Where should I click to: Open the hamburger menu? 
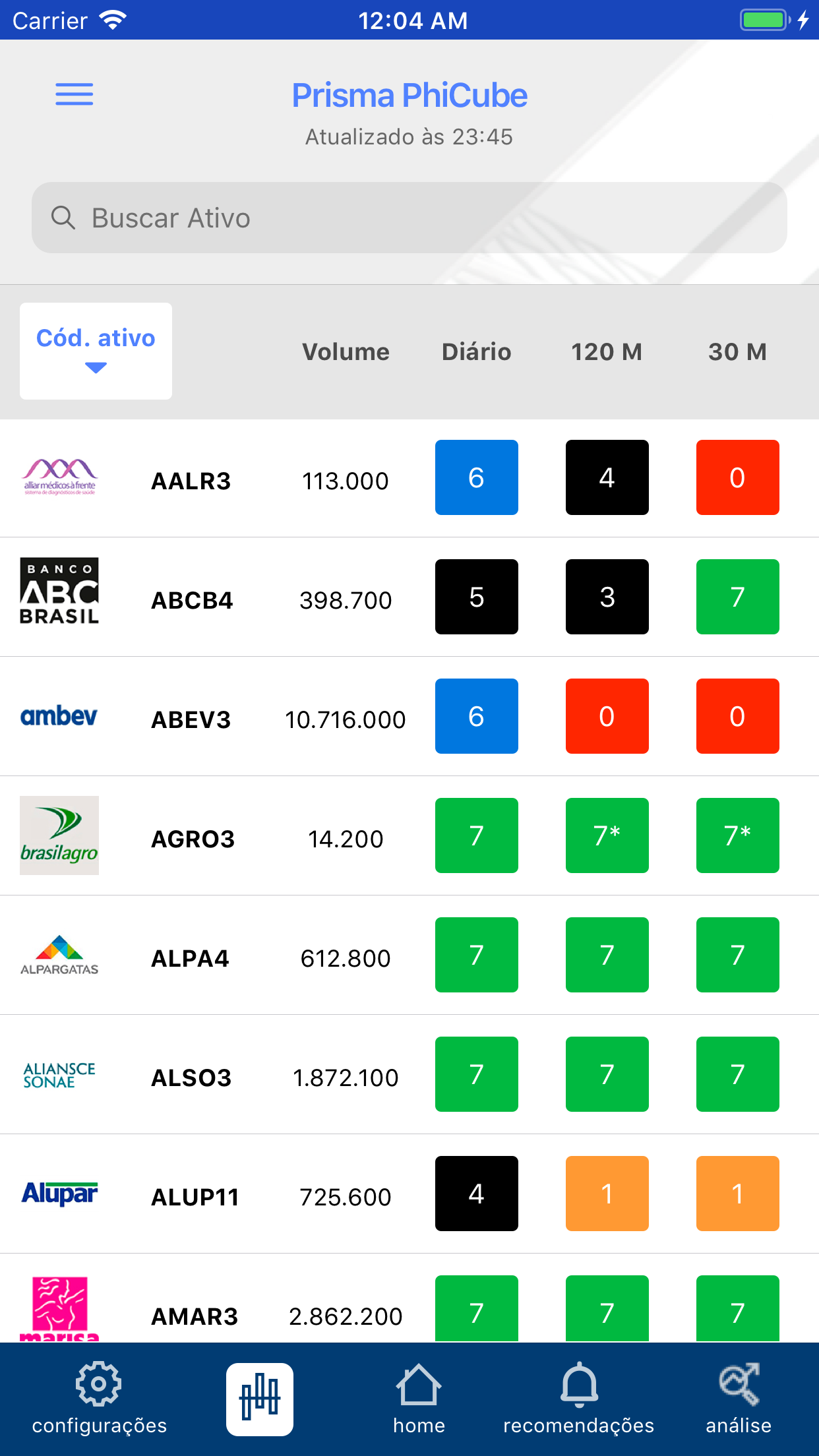point(74,94)
